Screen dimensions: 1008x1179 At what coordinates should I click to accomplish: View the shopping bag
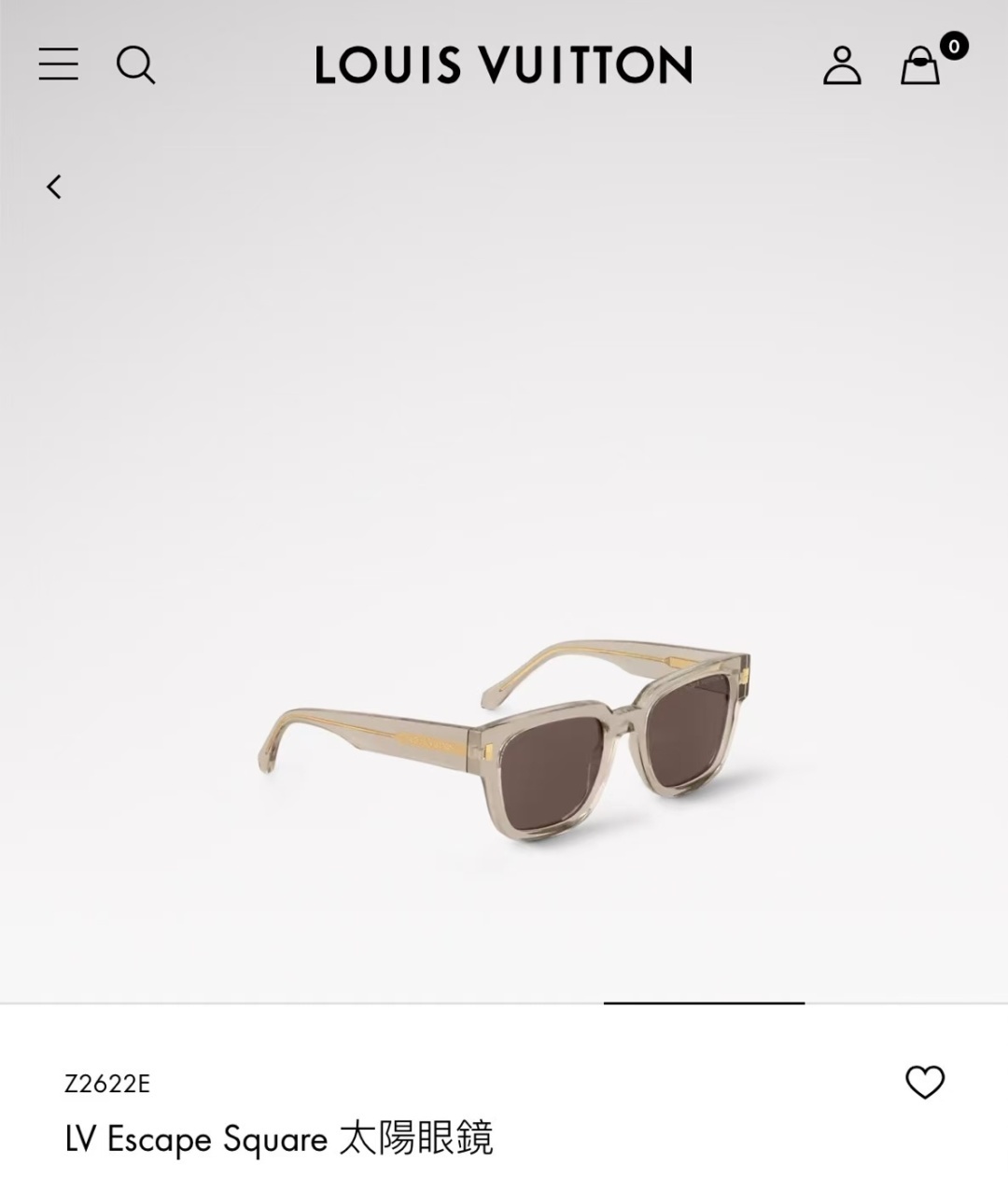coord(920,65)
